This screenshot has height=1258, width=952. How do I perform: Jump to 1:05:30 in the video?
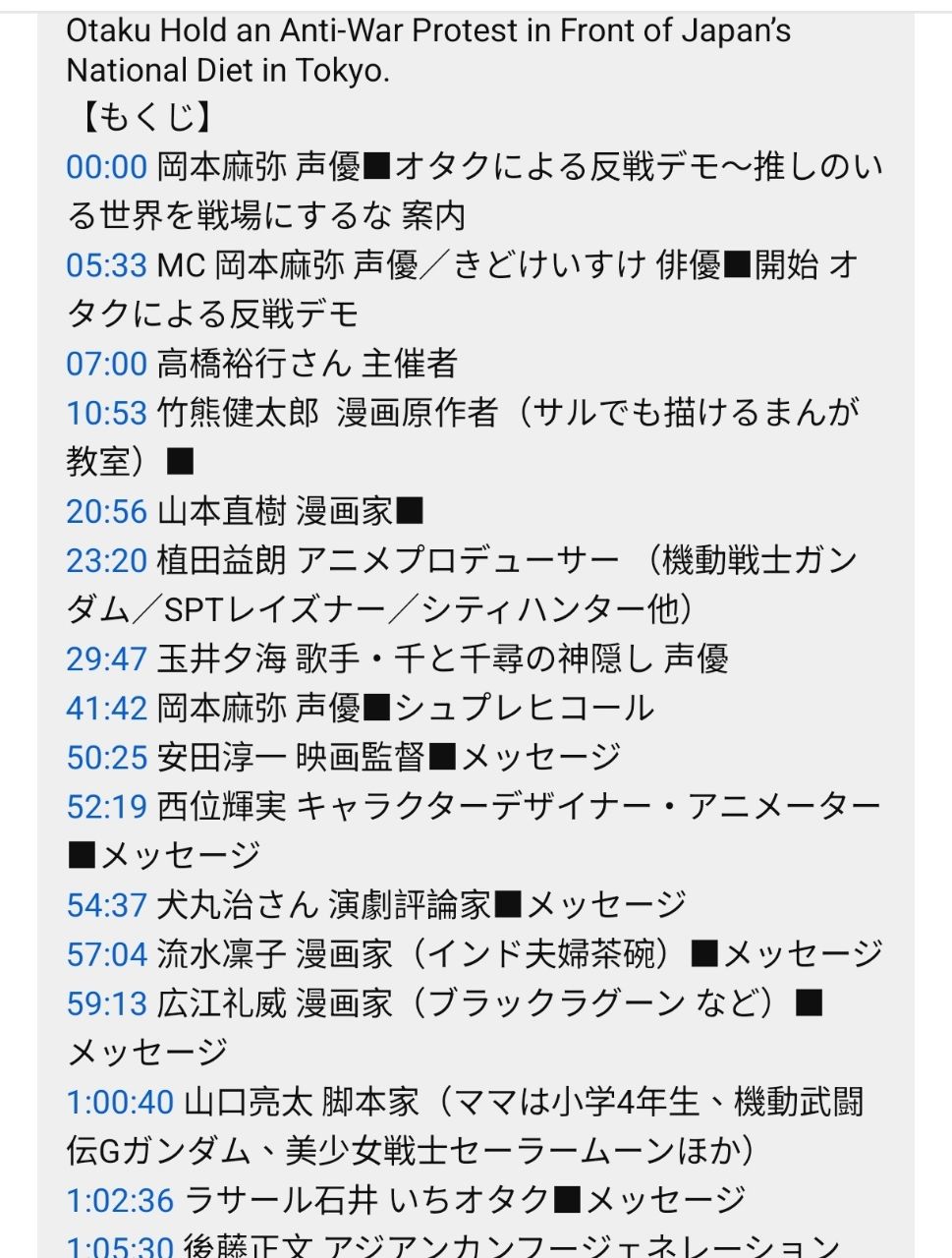[120, 1246]
